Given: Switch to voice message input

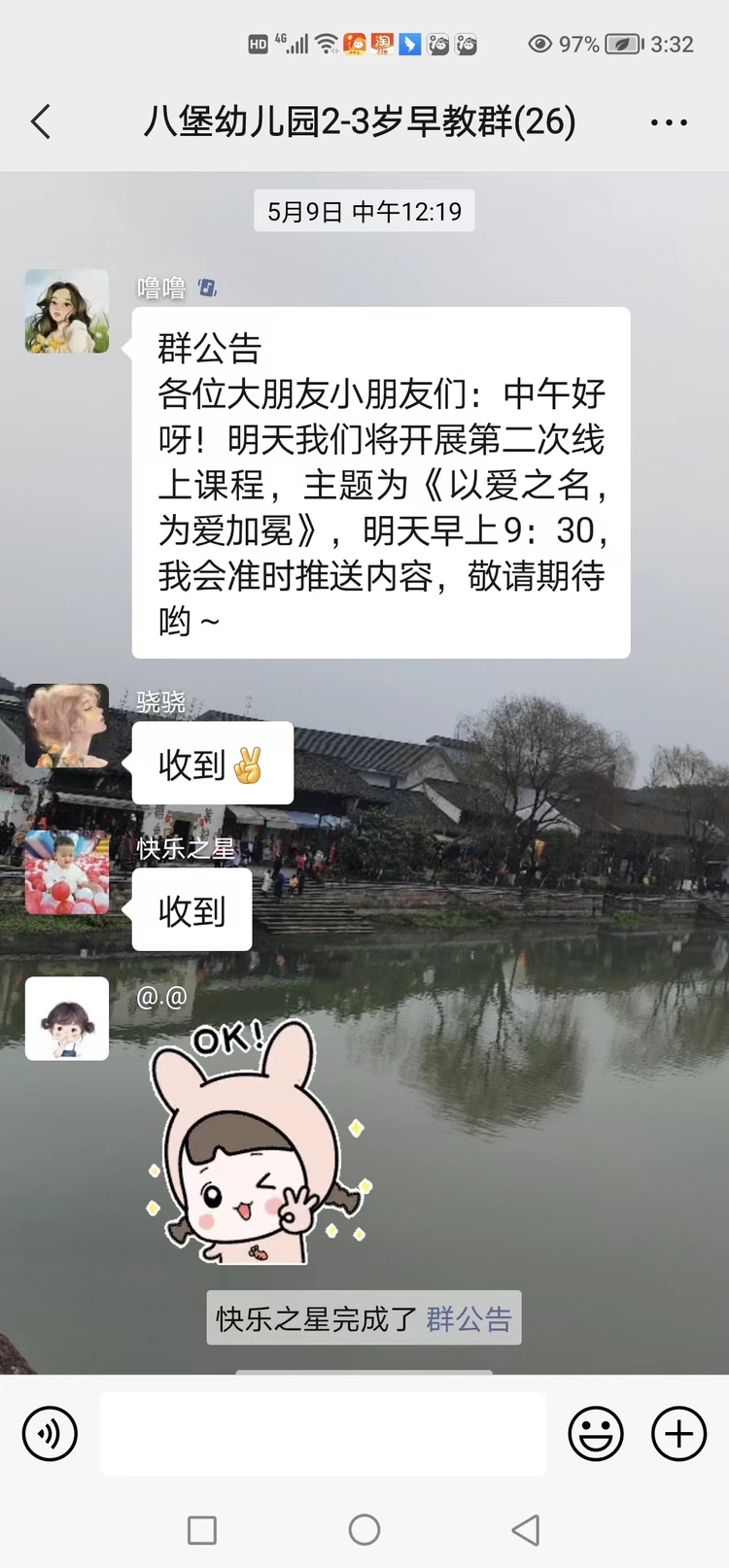Looking at the screenshot, I should coord(50,1433).
